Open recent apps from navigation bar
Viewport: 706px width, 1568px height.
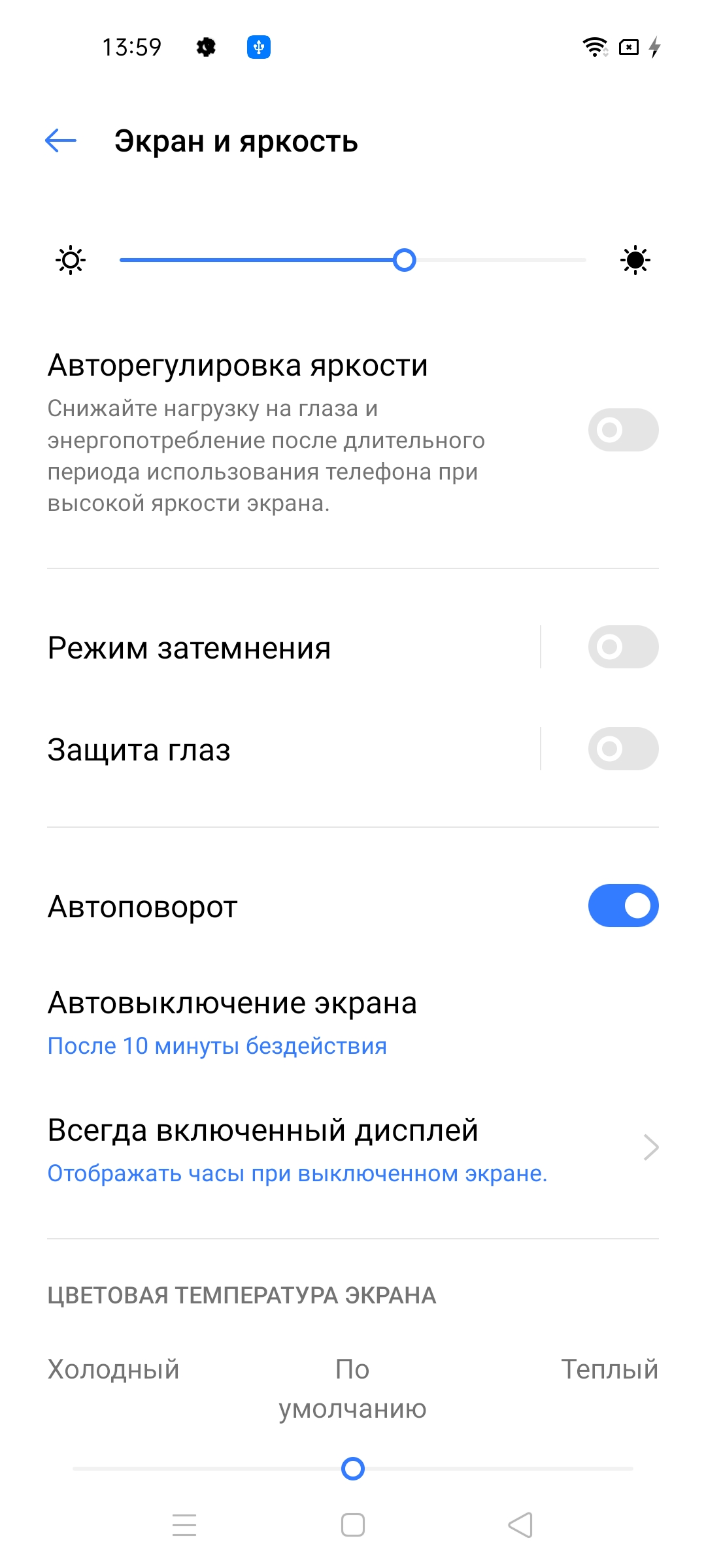[184, 1525]
